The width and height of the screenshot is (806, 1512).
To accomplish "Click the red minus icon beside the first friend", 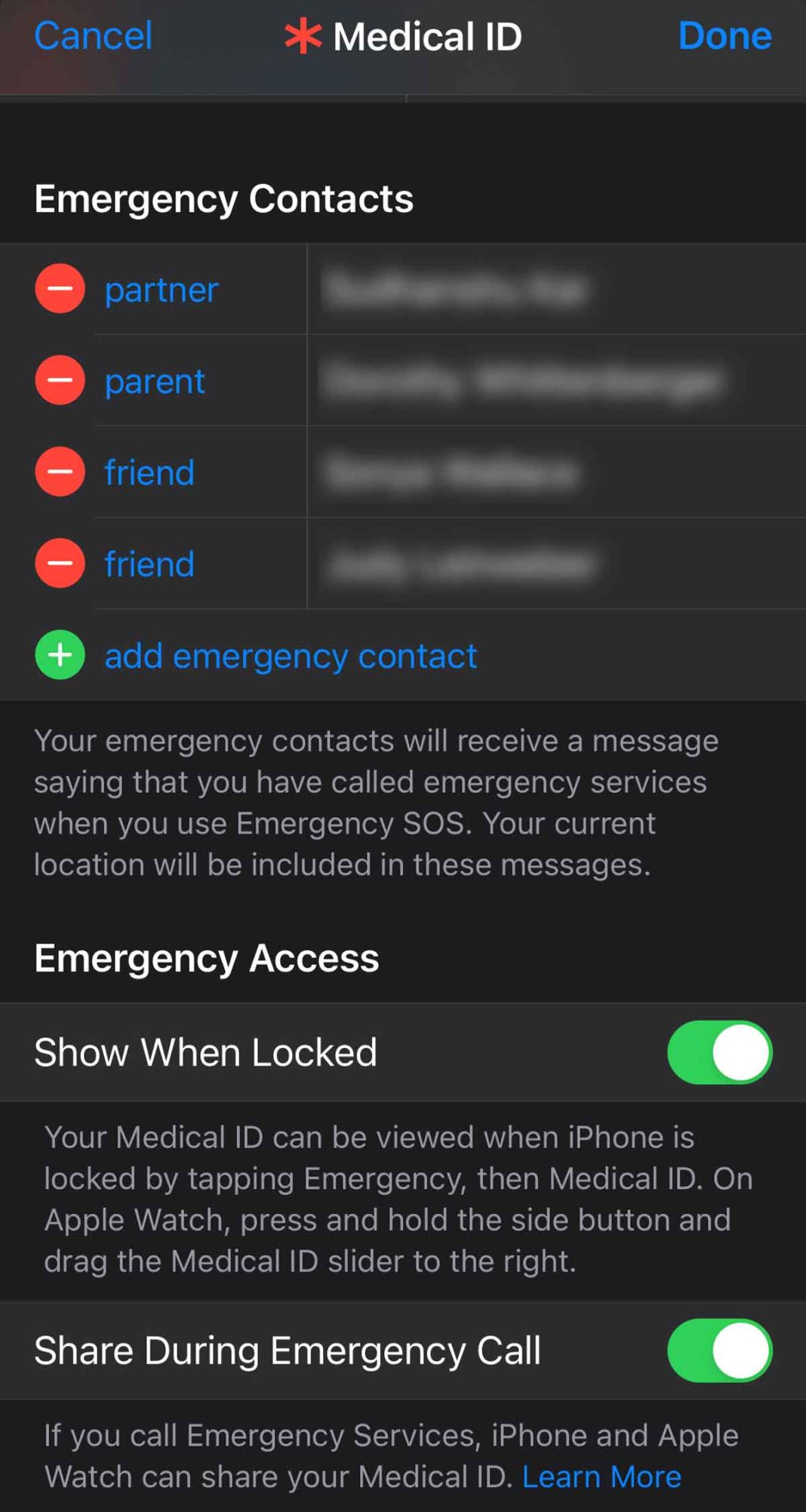I will pyautogui.click(x=59, y=473).
